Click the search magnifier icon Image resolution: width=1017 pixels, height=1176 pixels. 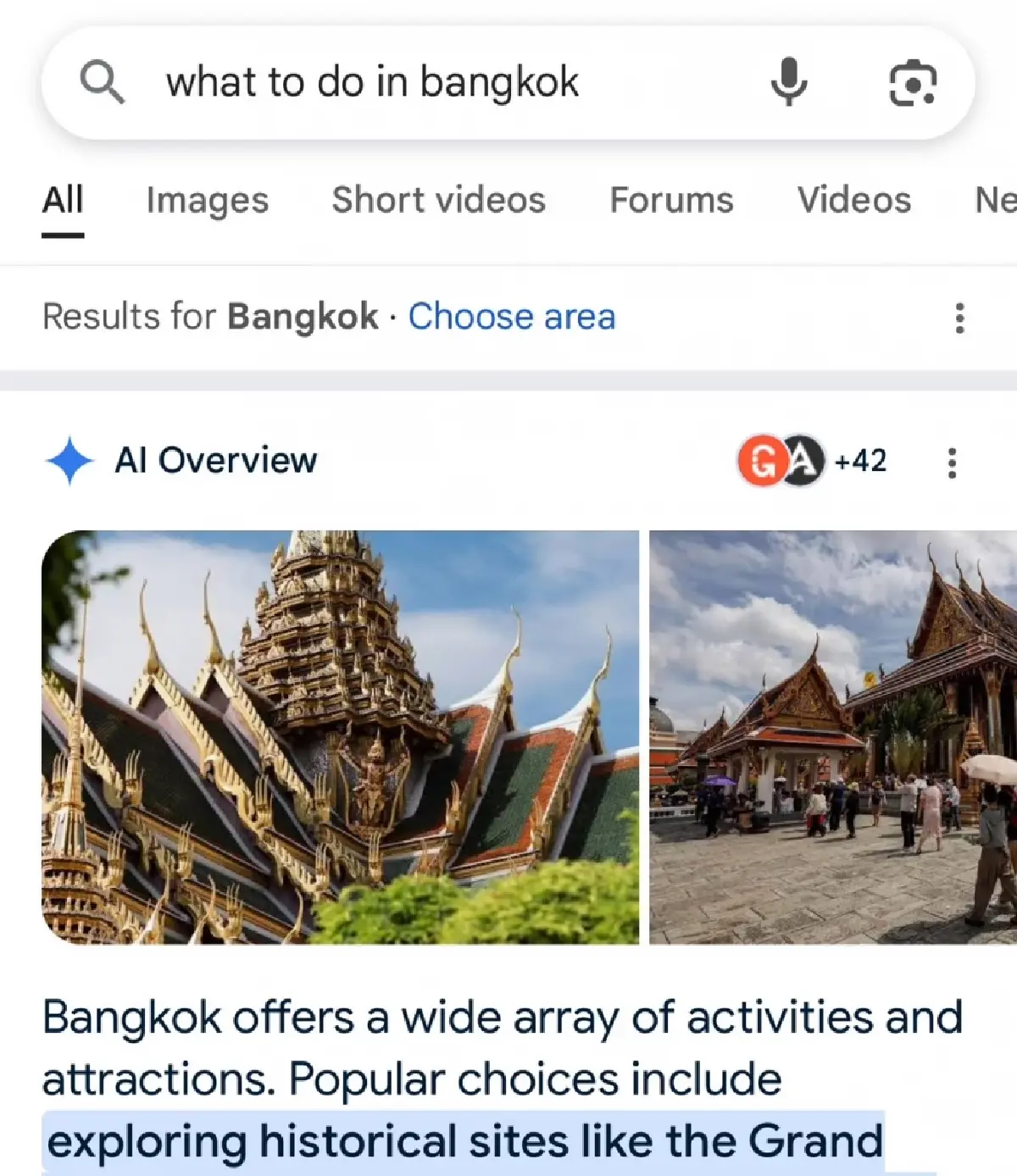pos(103,81)
